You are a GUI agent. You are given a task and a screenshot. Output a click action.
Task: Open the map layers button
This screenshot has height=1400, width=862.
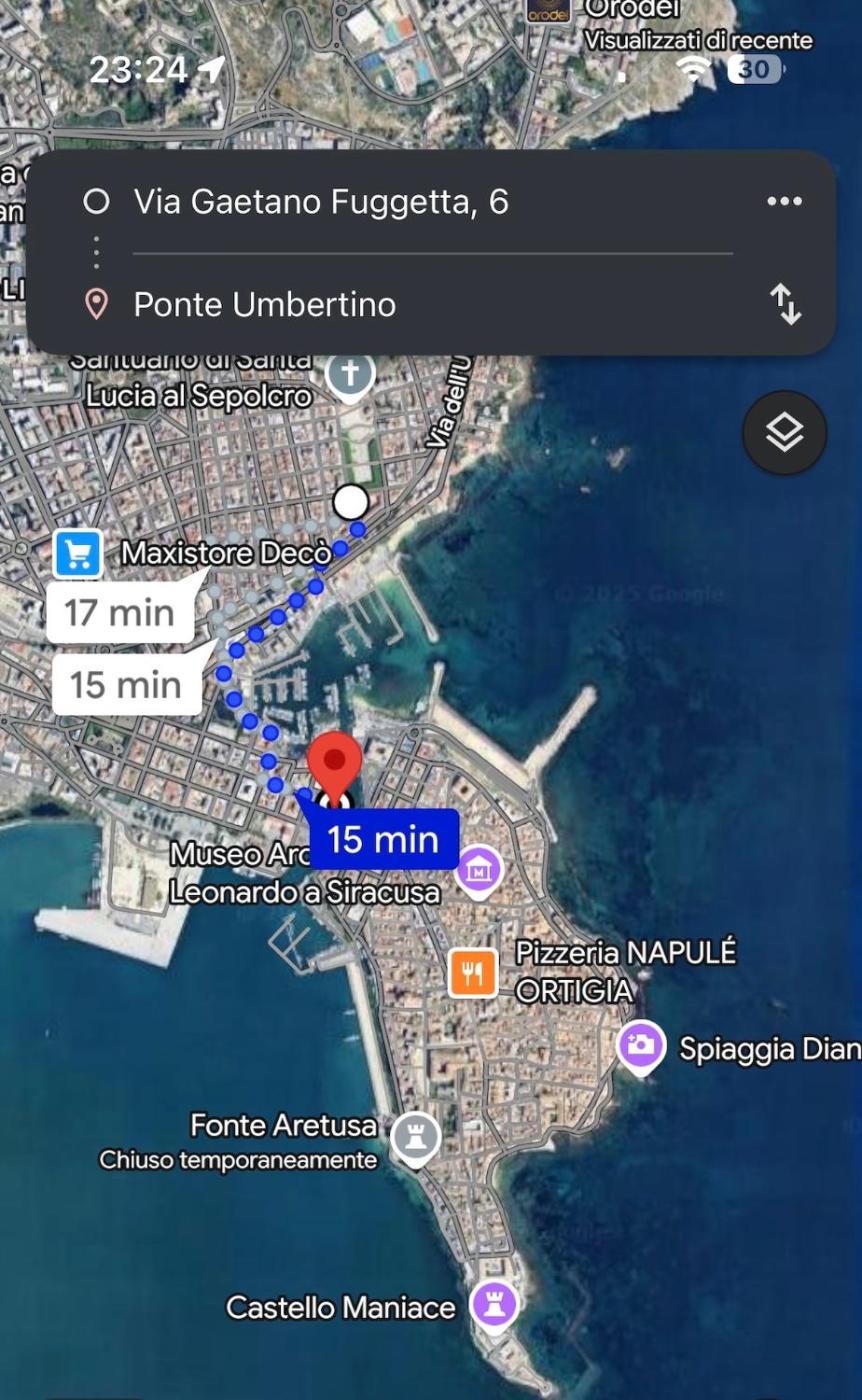[x=784, y=433]
